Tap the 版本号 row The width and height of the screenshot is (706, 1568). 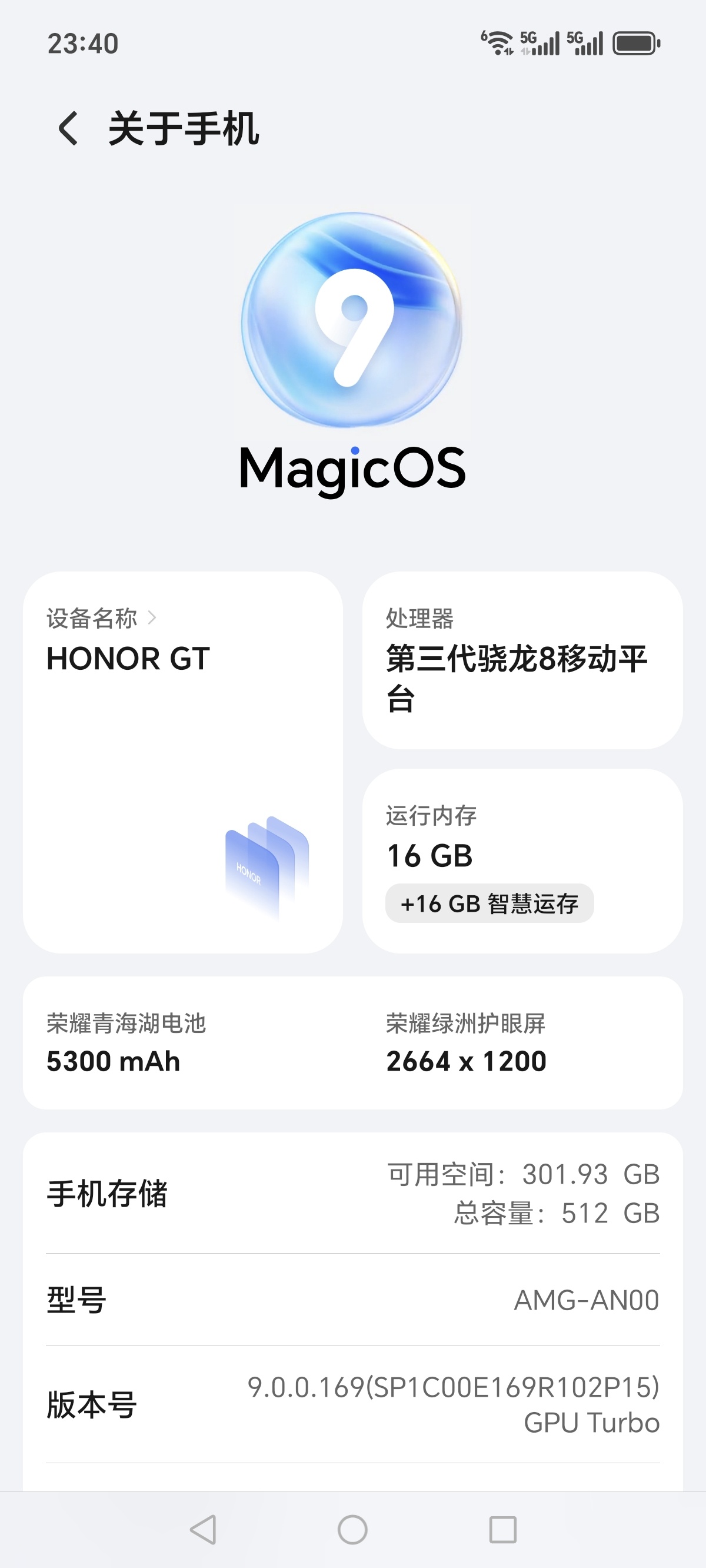353,1405
